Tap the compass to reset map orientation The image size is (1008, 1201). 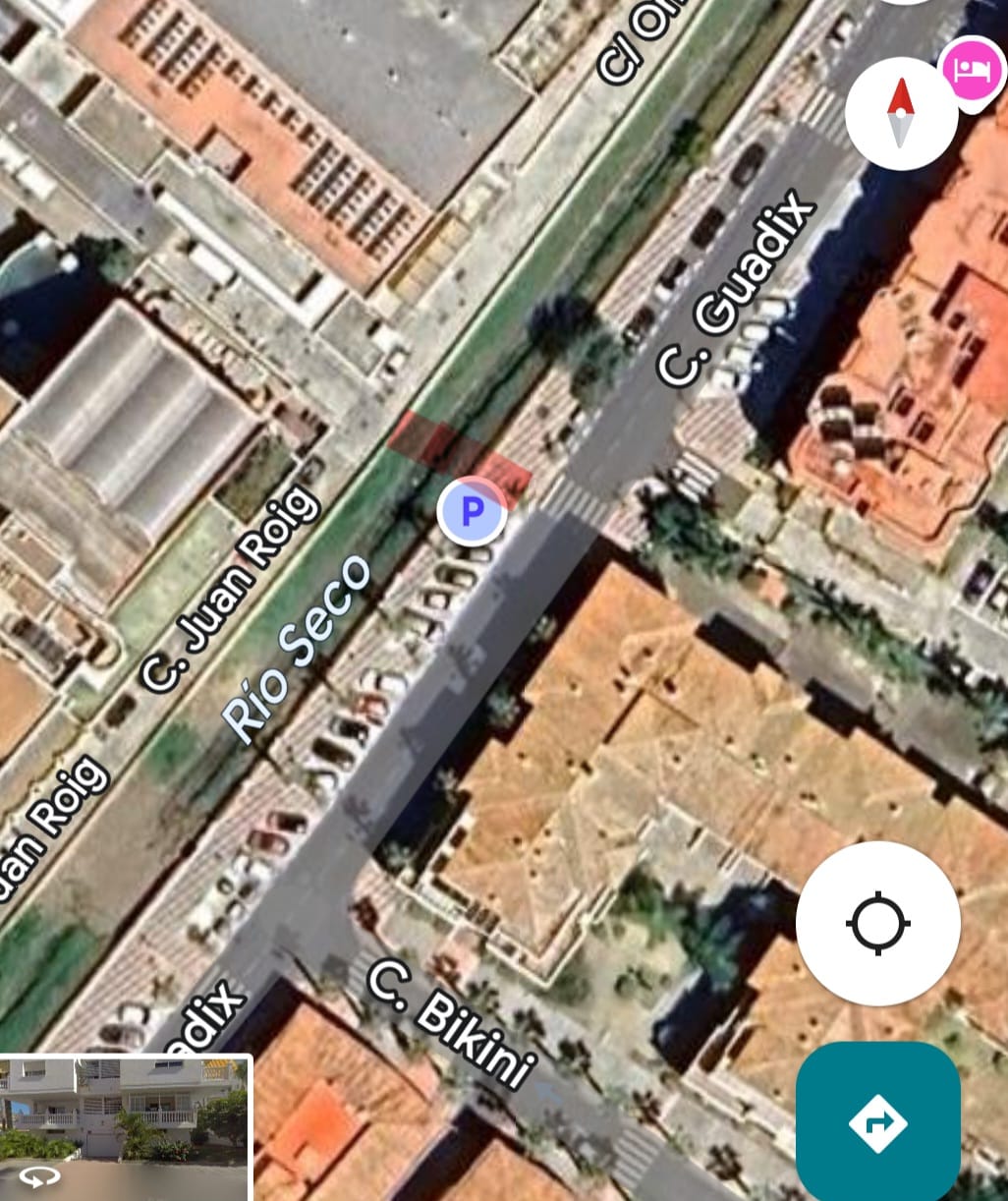(x=901, y=113)
